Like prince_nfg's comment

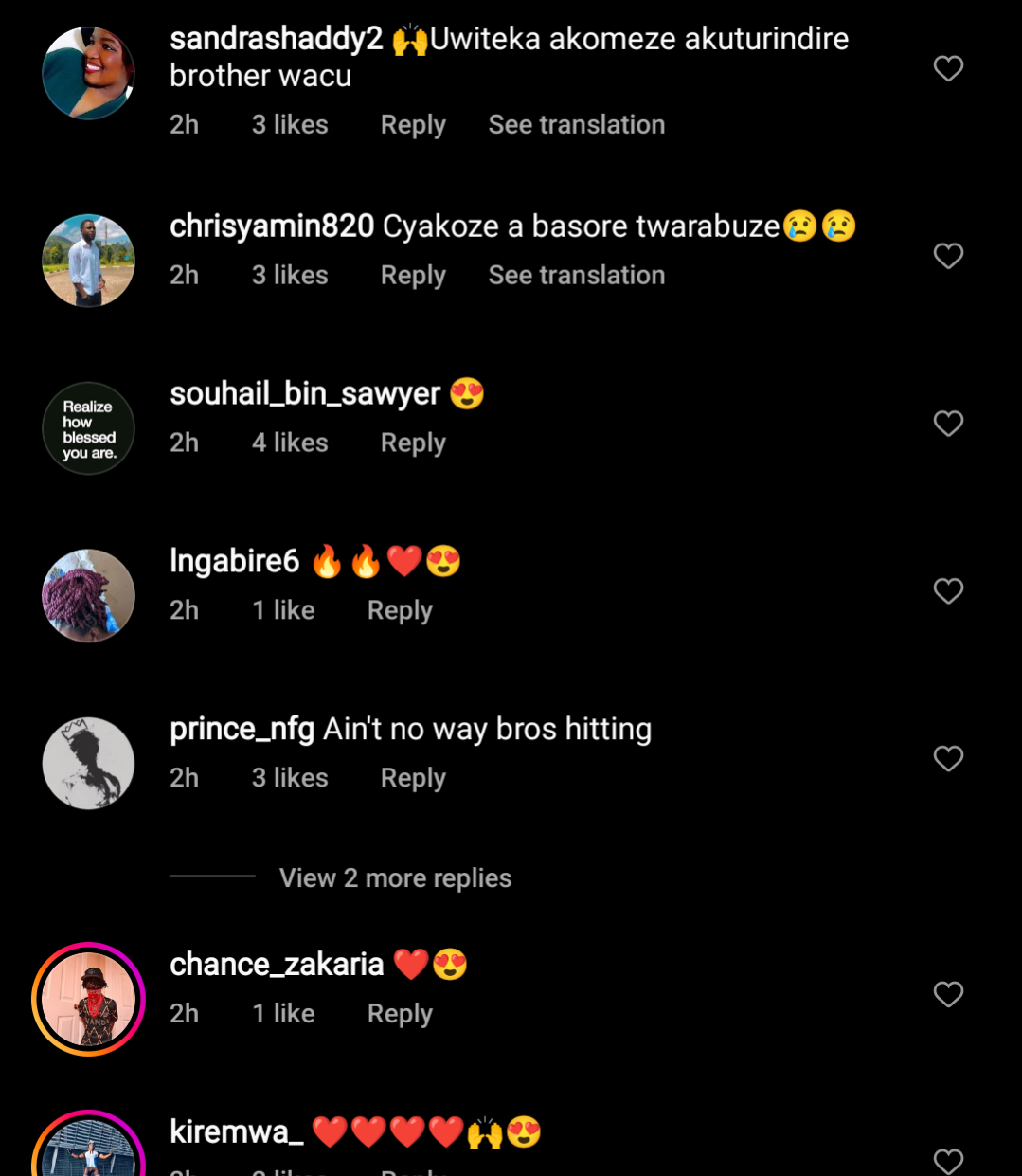(x=948, y=758)
